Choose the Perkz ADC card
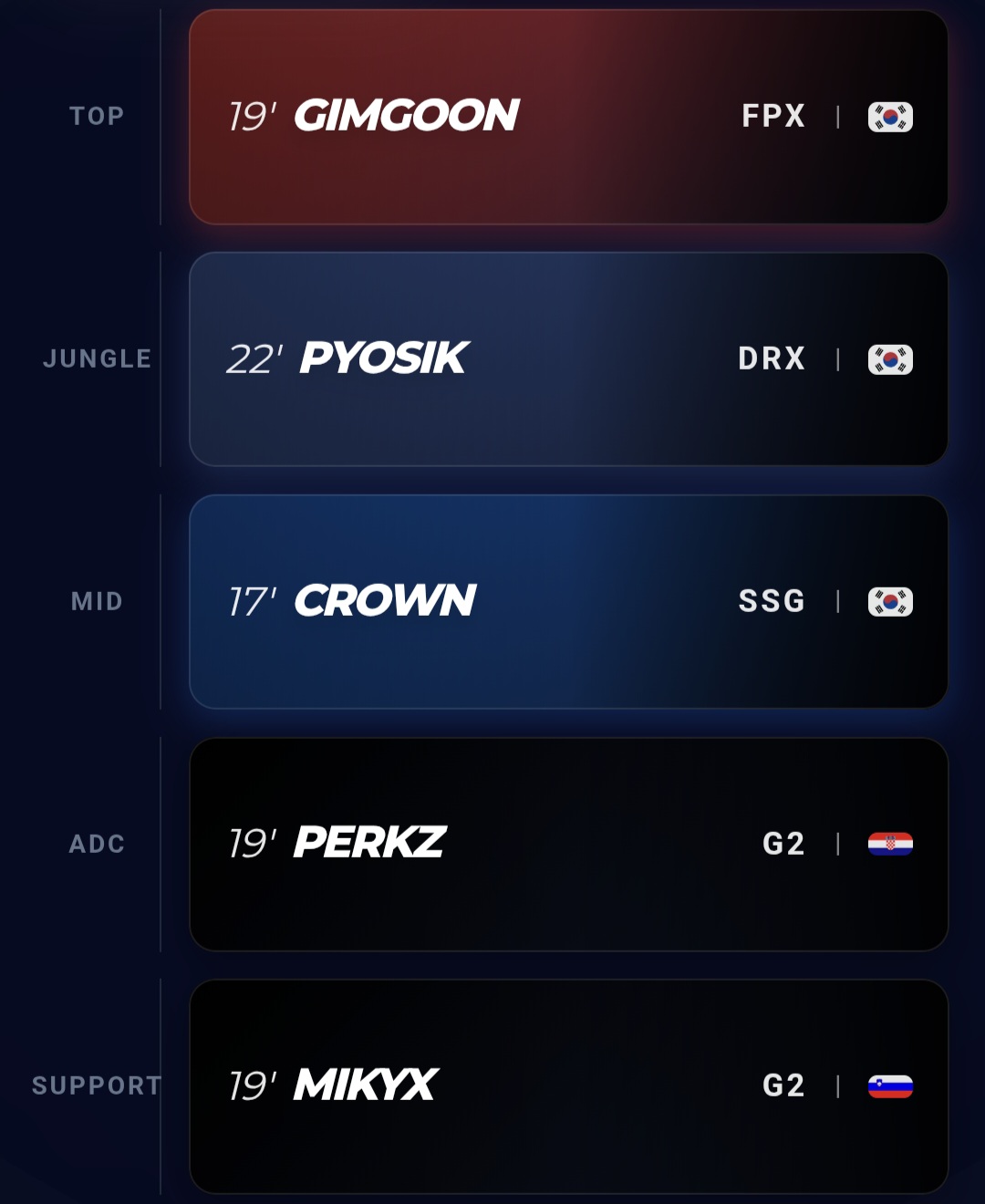 pos(567,844)
